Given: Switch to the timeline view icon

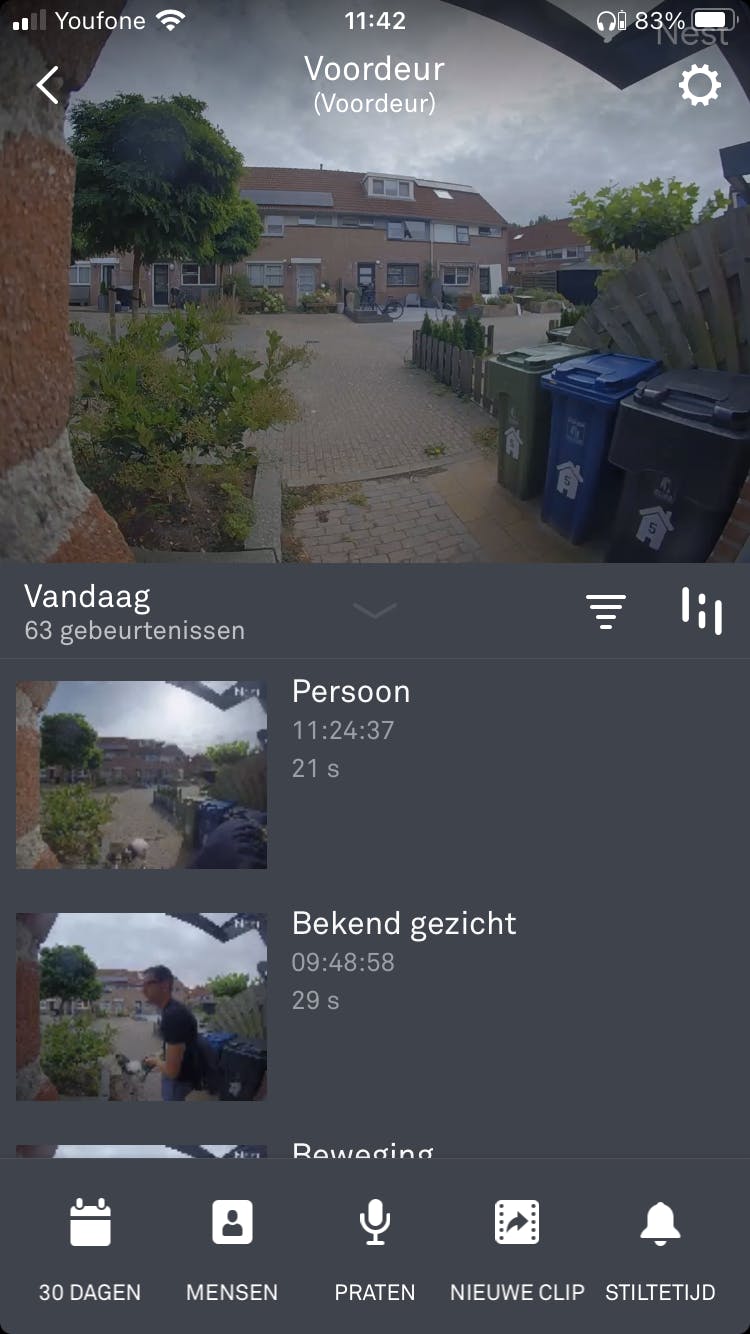Looking at the screenshot, I should 702,610.
